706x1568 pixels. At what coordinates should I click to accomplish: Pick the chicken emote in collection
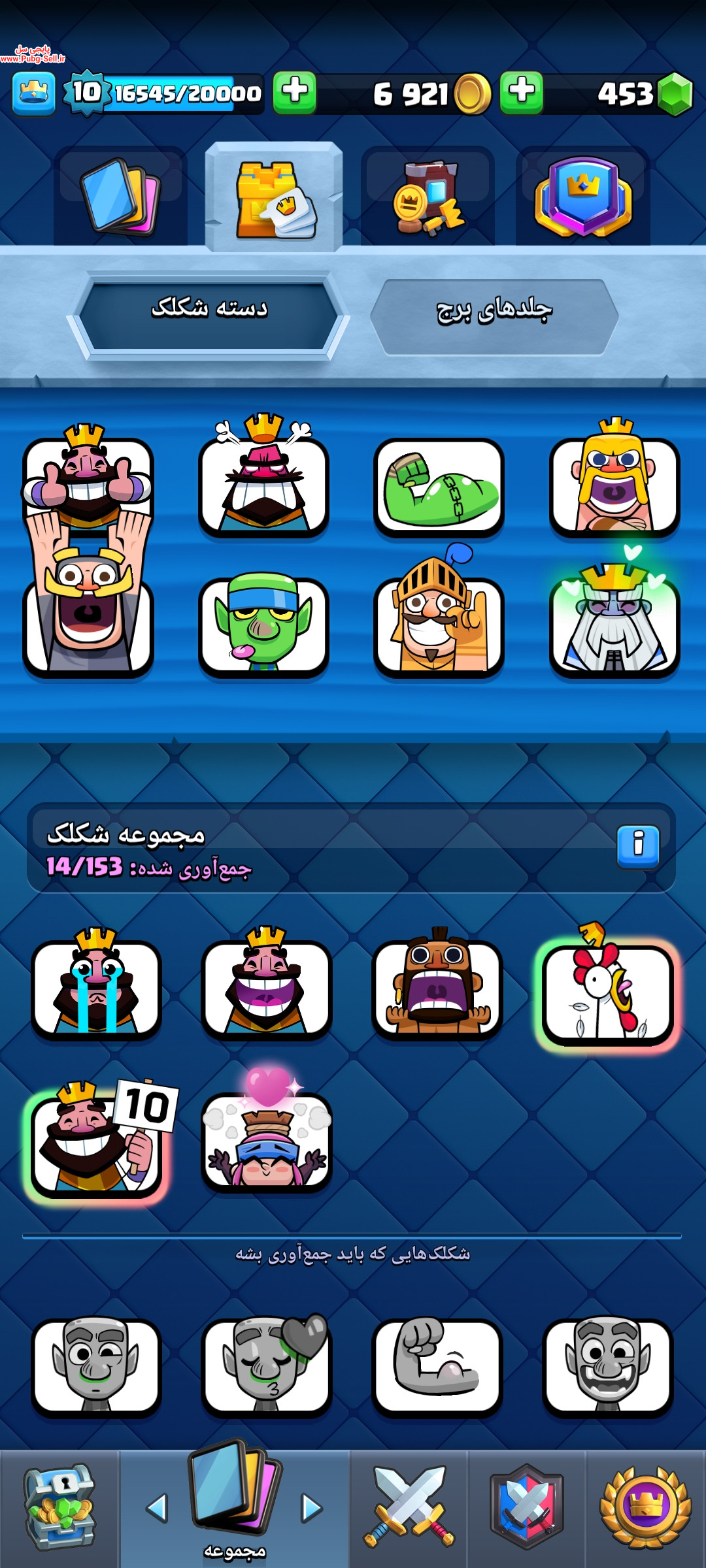(x=607, y=987)
